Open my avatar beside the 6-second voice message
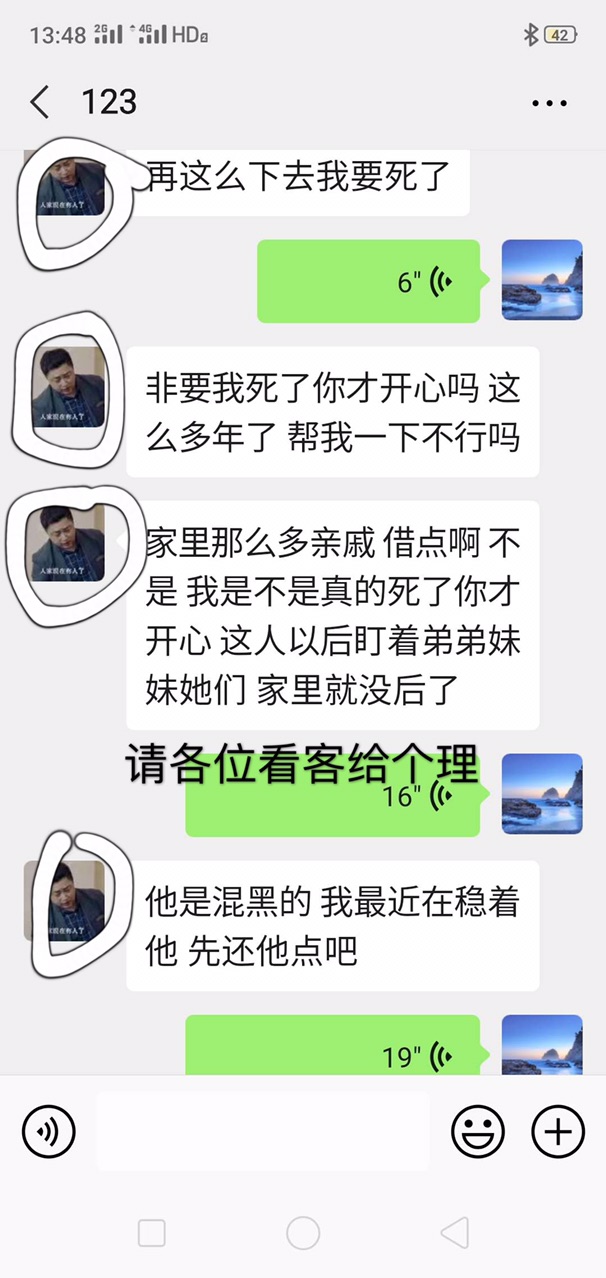Image resolution: width=606 pixels, height=1278 pixels. [541, 281]
